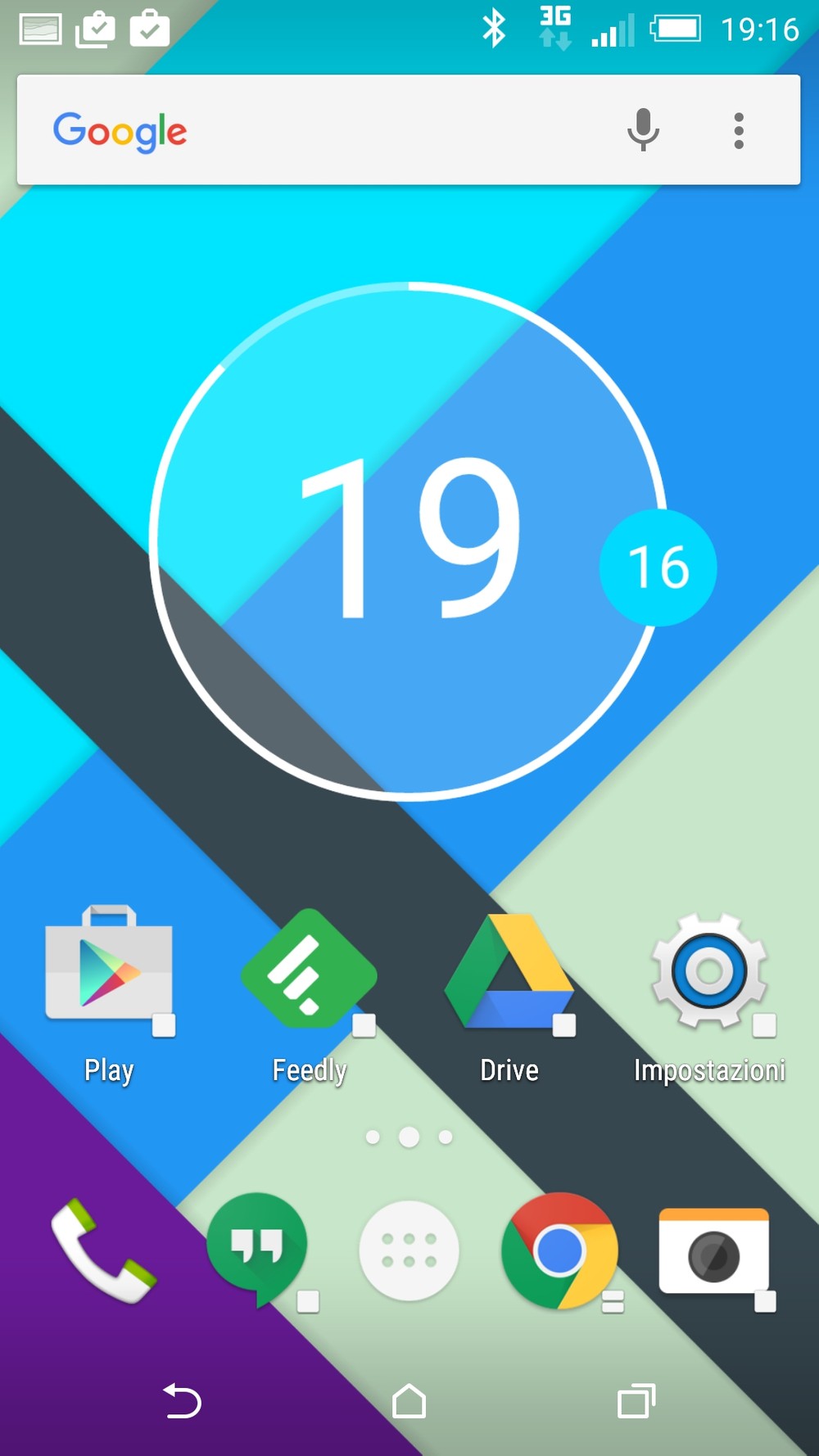Open the phone dialer

click(102, 1250)
